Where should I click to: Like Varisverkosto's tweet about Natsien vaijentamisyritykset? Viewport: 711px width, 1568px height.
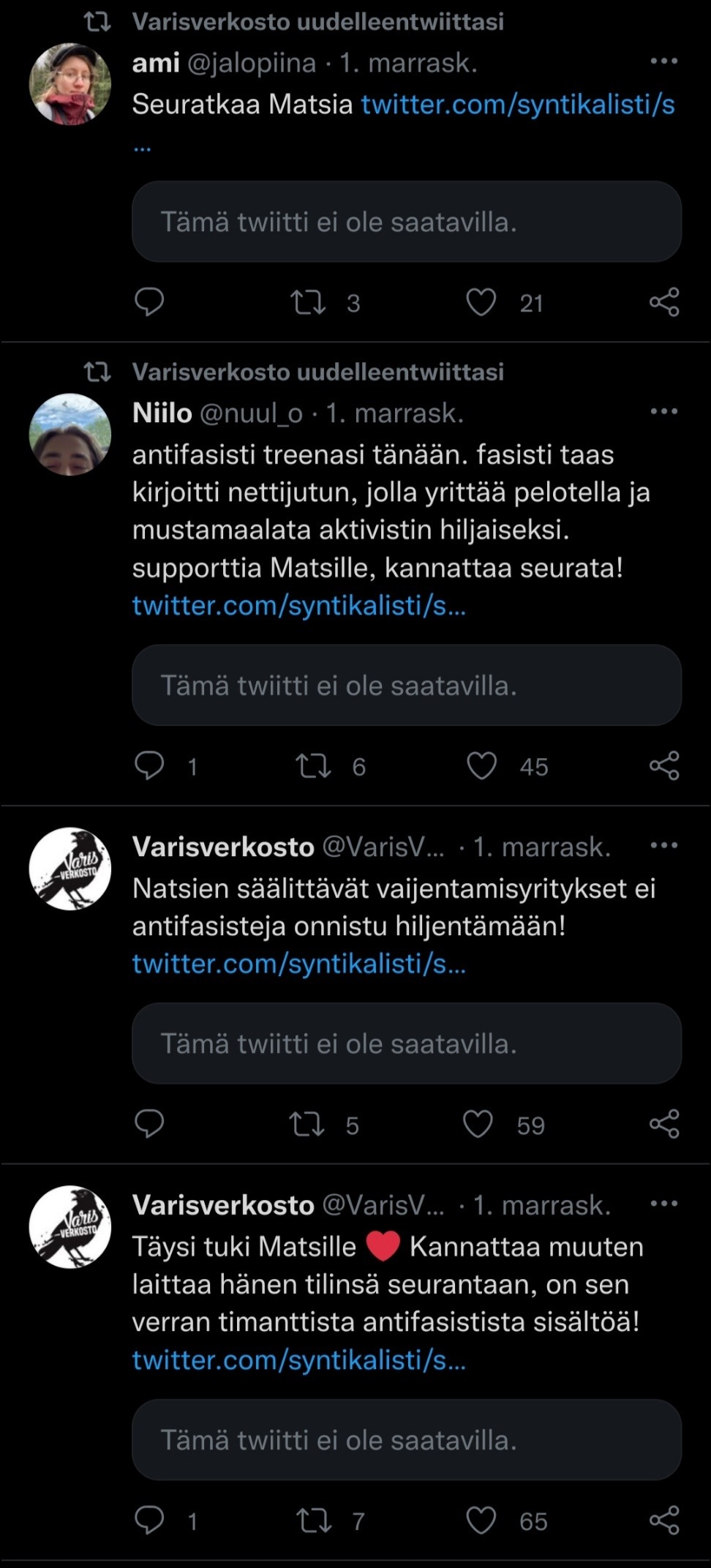478,1125
